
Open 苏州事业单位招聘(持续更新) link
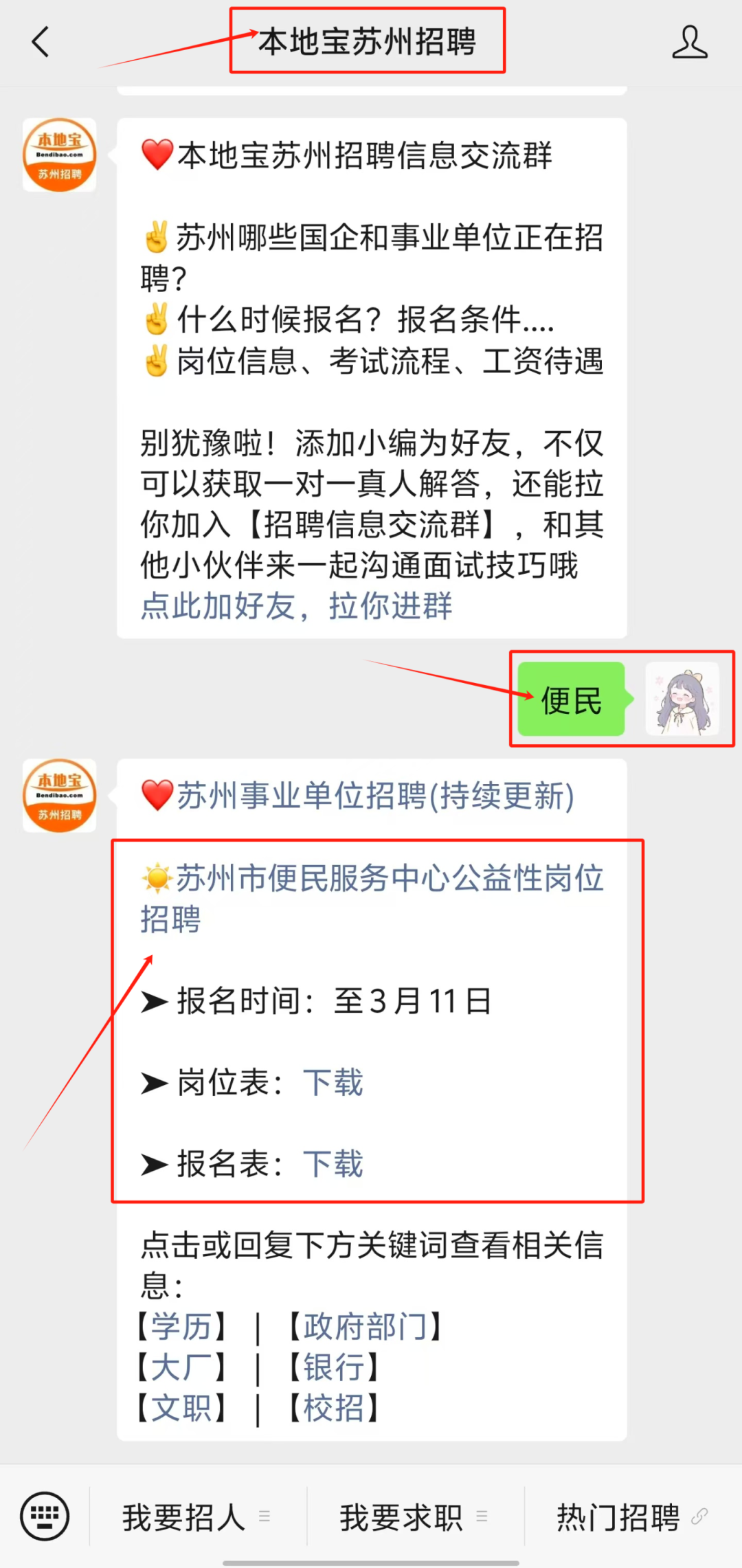click(x=374, y=796)
